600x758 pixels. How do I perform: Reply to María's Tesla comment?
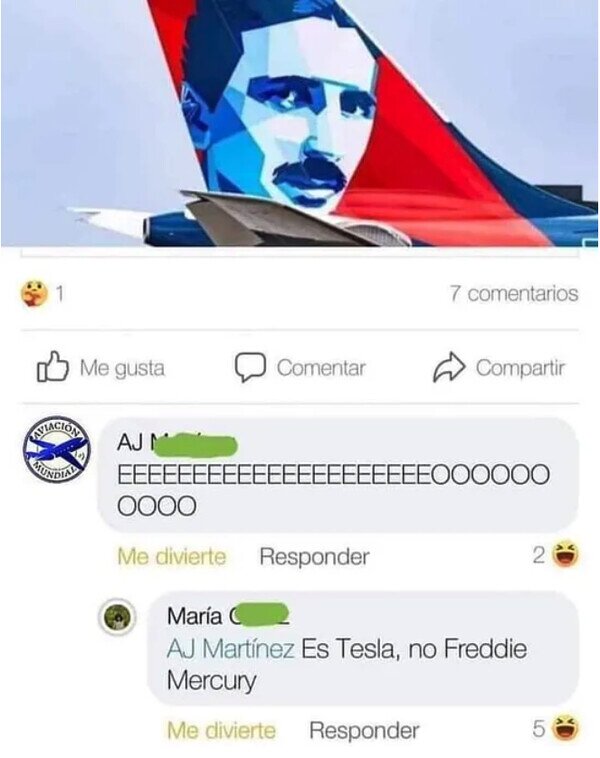point(364,730)
